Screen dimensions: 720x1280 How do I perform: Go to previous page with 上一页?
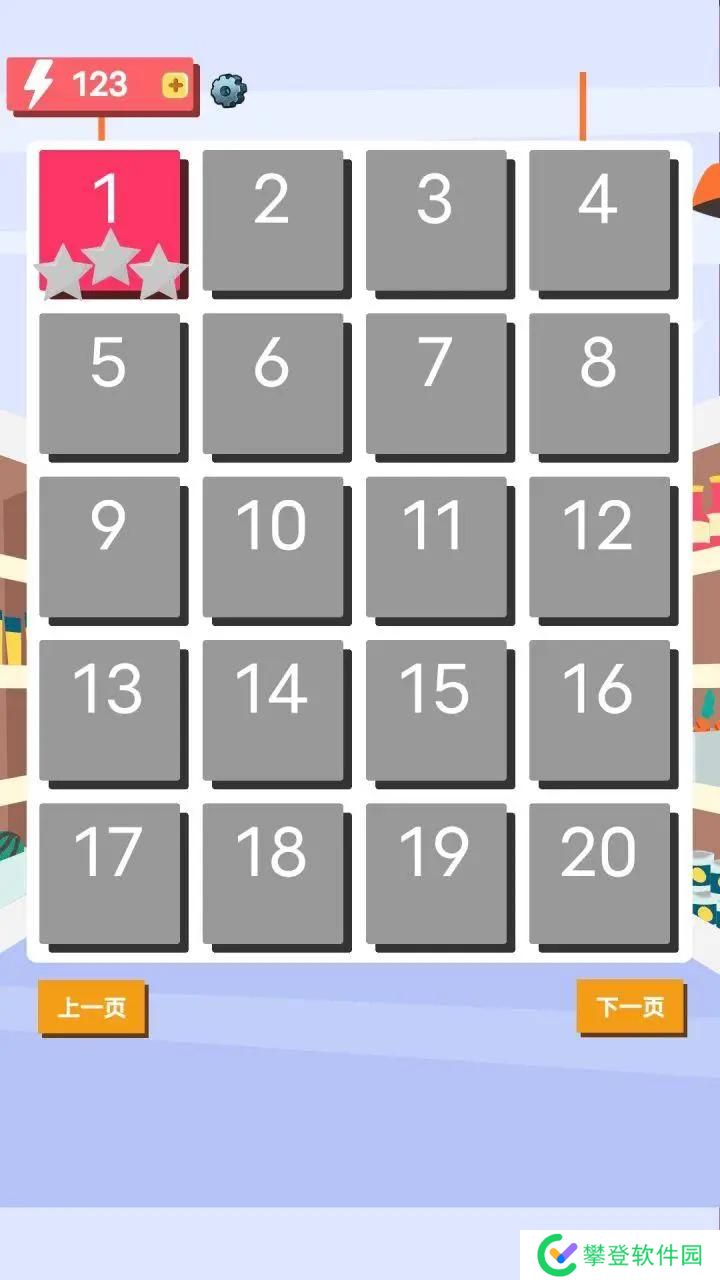92,1007
